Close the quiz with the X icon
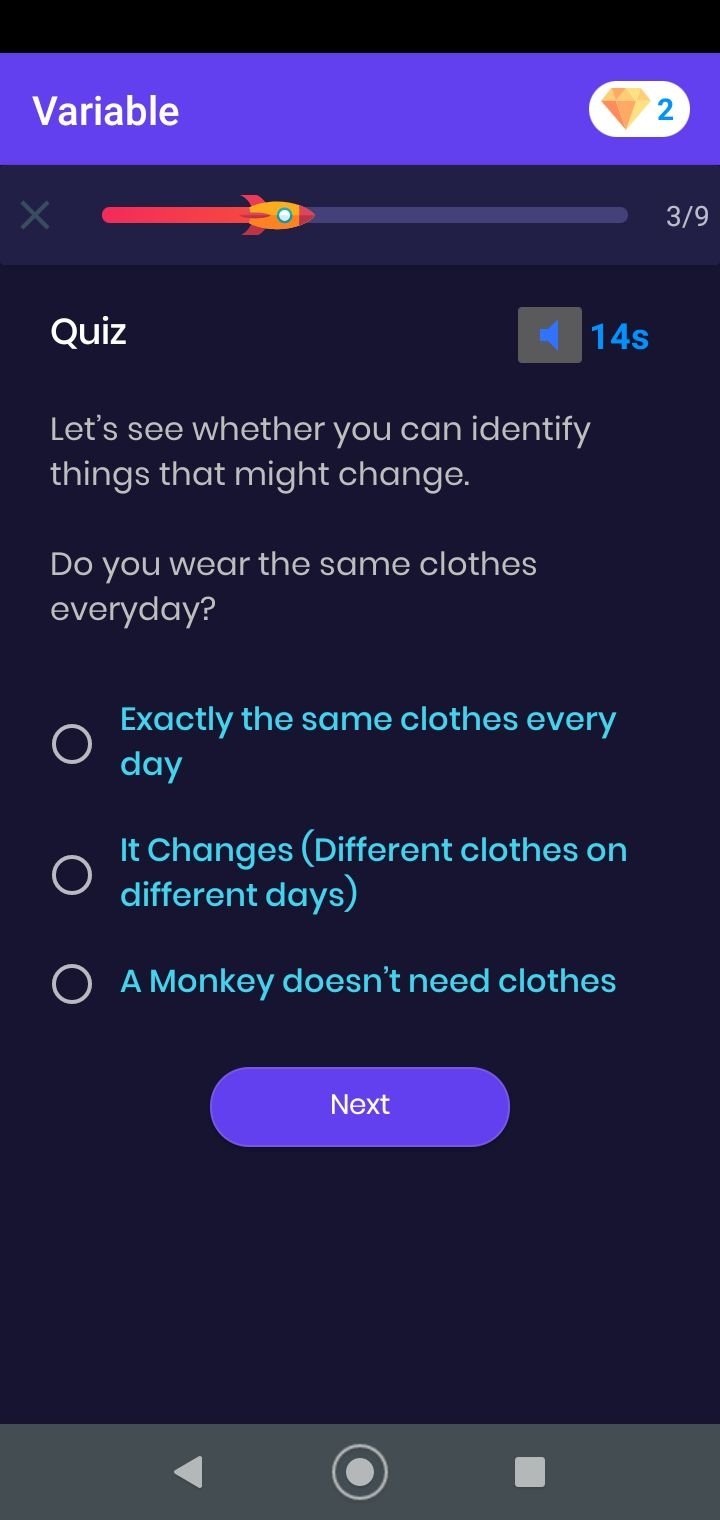 click(35, 215)
